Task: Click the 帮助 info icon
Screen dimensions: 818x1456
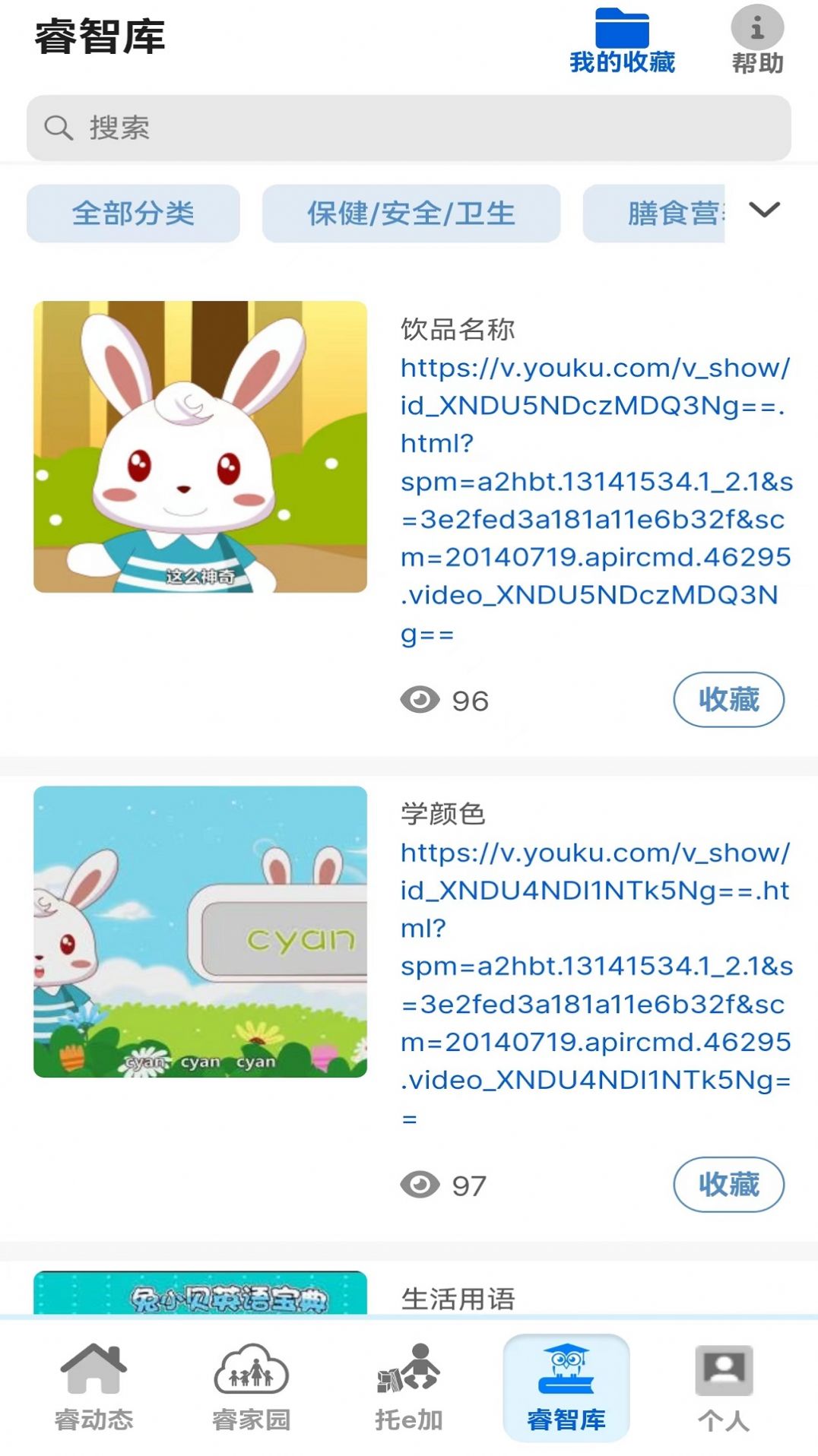Action: (756, 29)
